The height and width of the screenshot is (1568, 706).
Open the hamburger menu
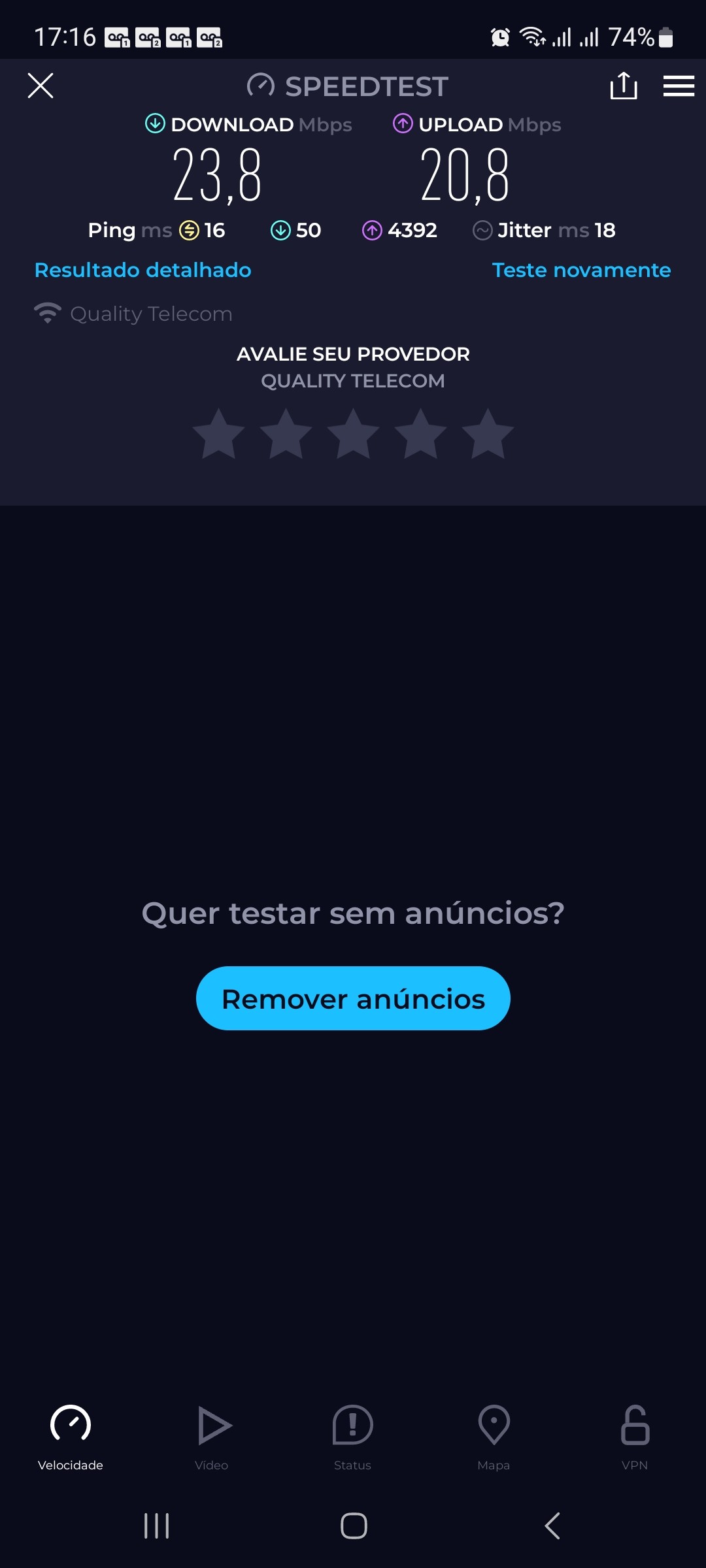(679, 86)
